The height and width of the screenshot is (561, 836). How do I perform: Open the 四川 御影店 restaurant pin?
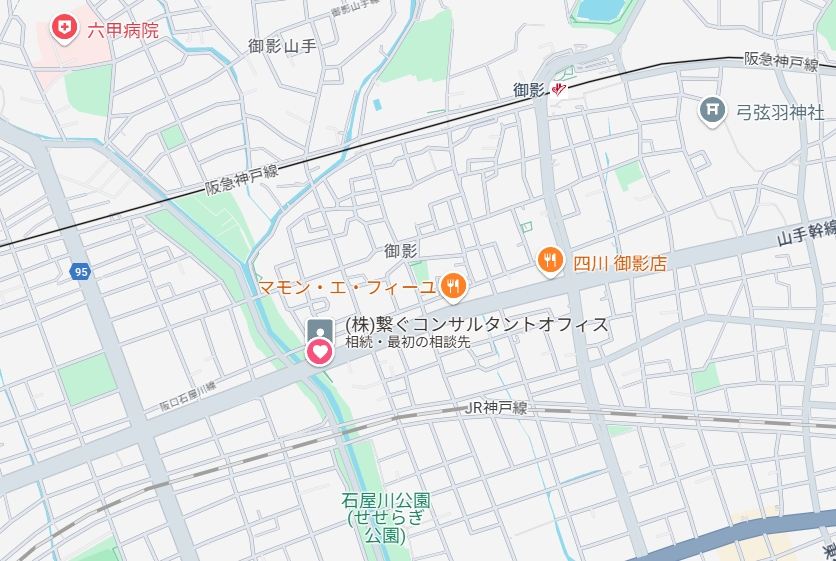[x=549, y=262]
